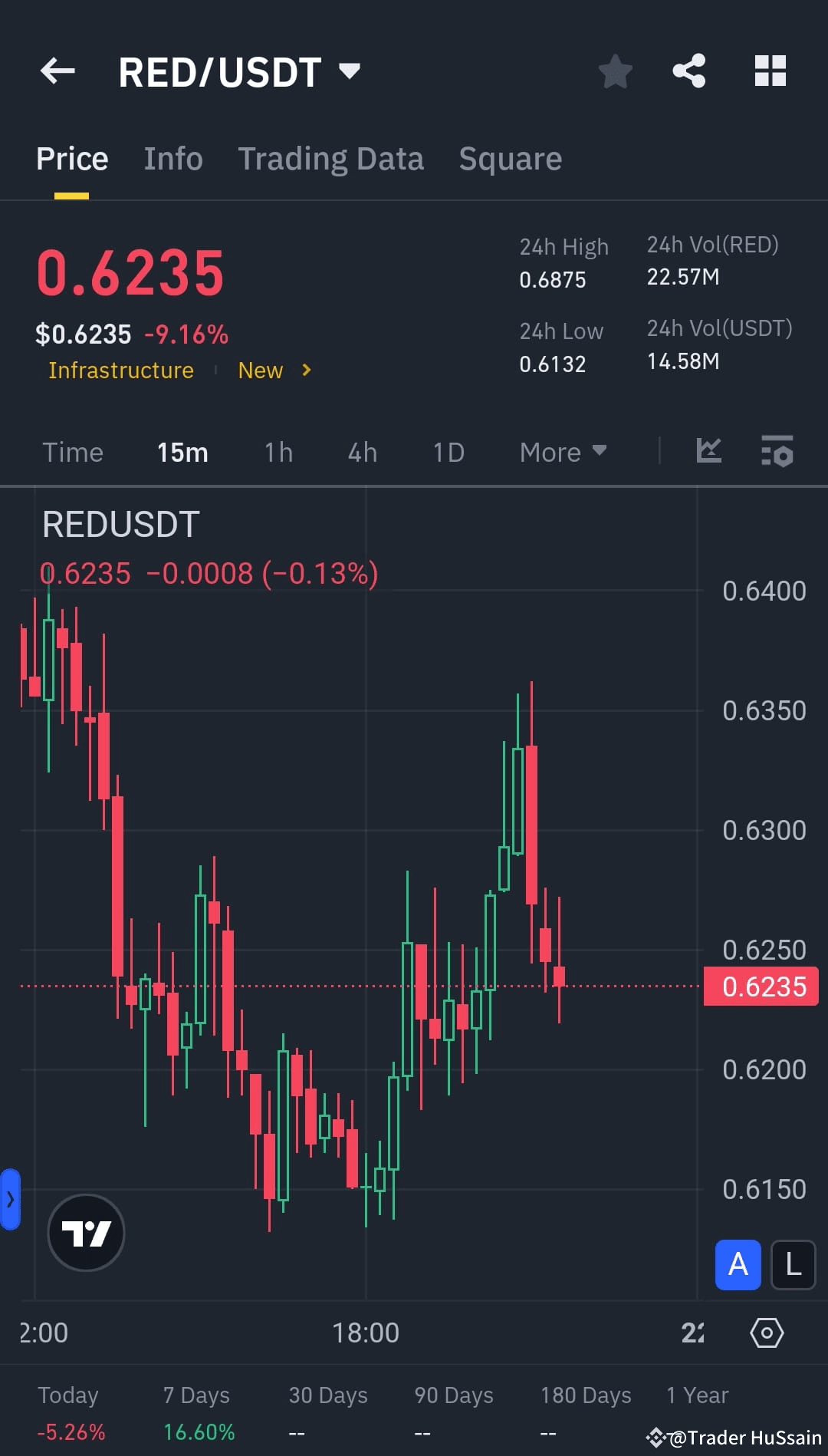
Task: Favorite RED/USDT with the star
Action: (x=615, y=71)
